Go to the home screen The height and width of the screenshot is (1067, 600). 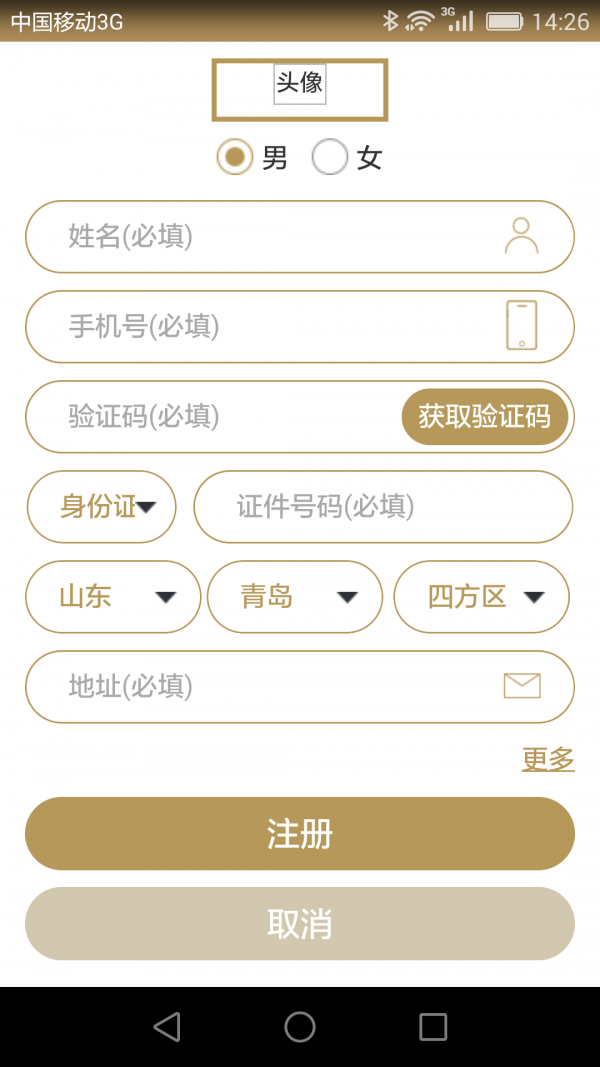(300, 1027)
